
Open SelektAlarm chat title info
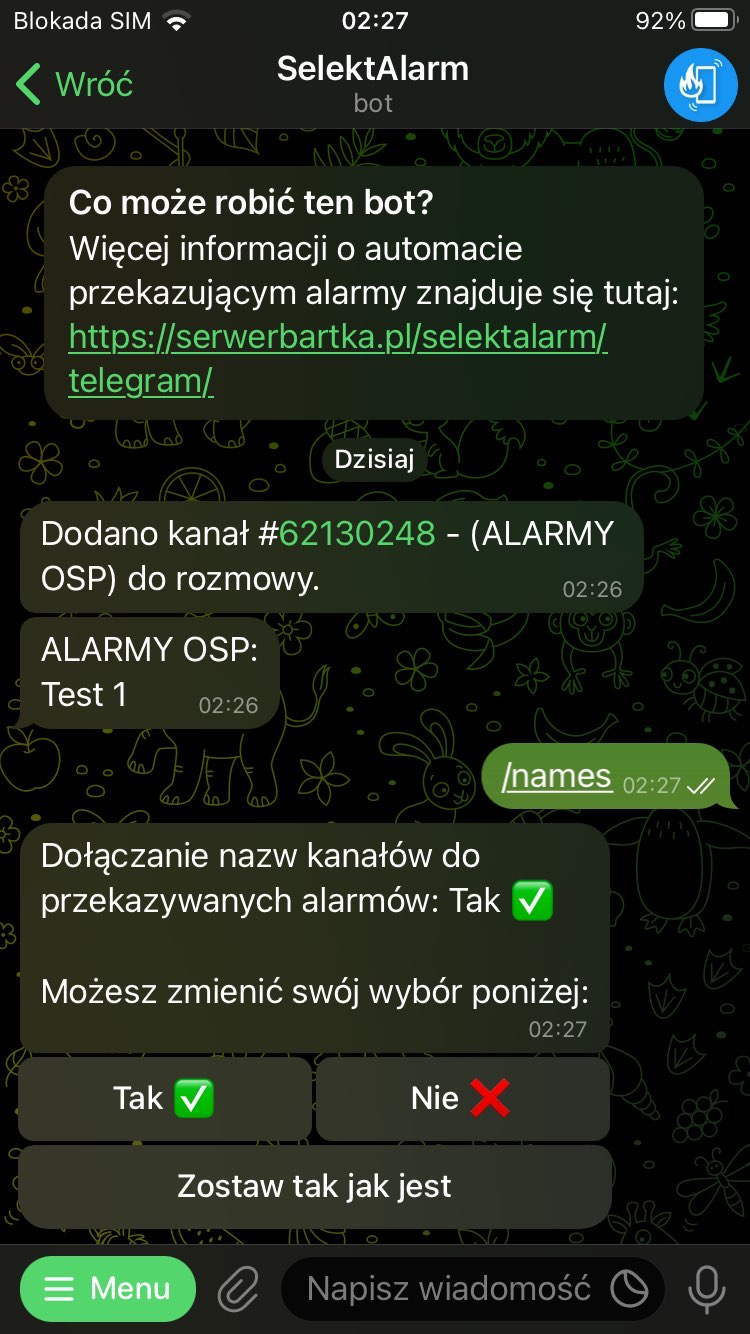pyautogui.click(x=373, y=83)
